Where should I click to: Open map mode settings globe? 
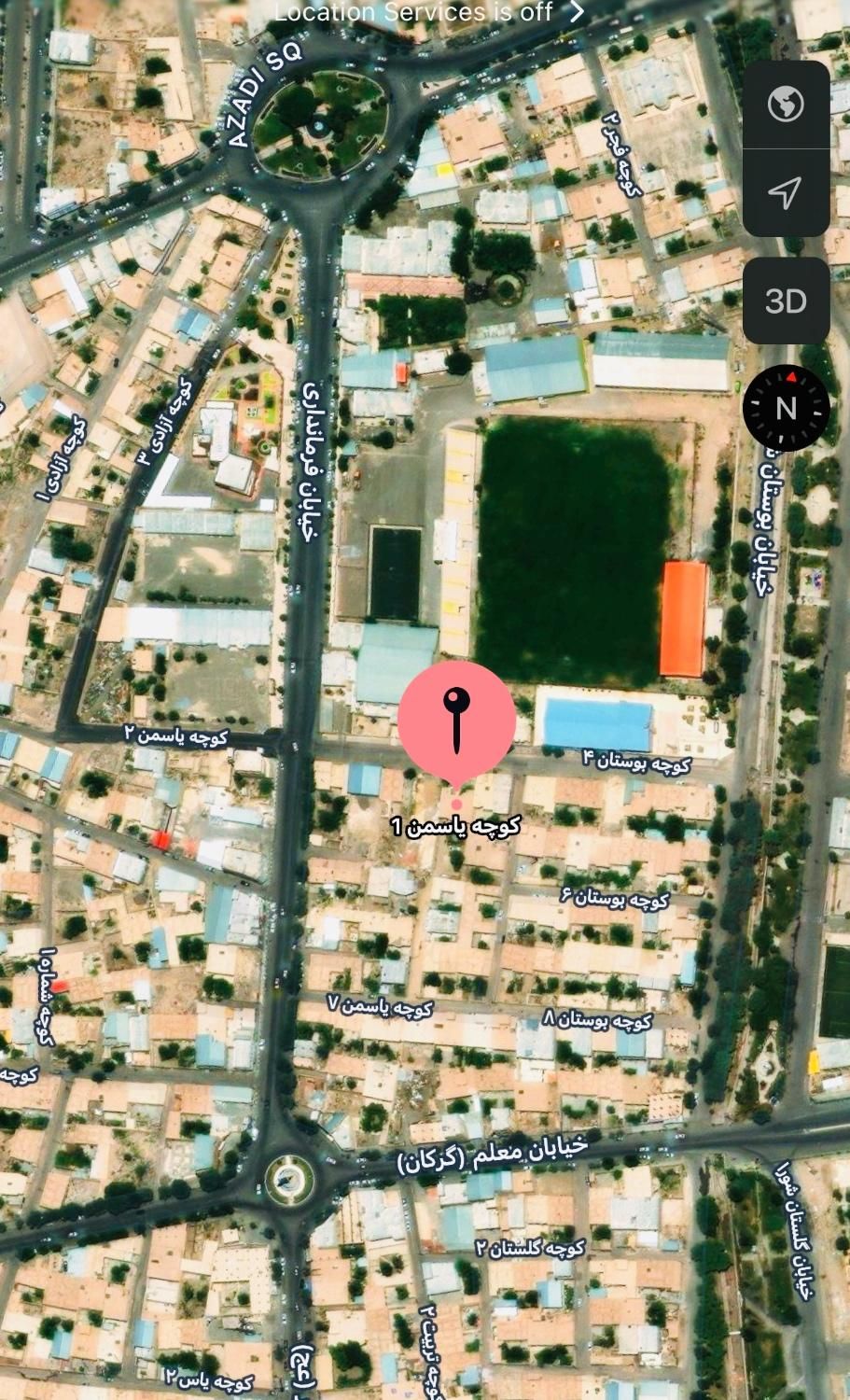[x=786, y=105]
